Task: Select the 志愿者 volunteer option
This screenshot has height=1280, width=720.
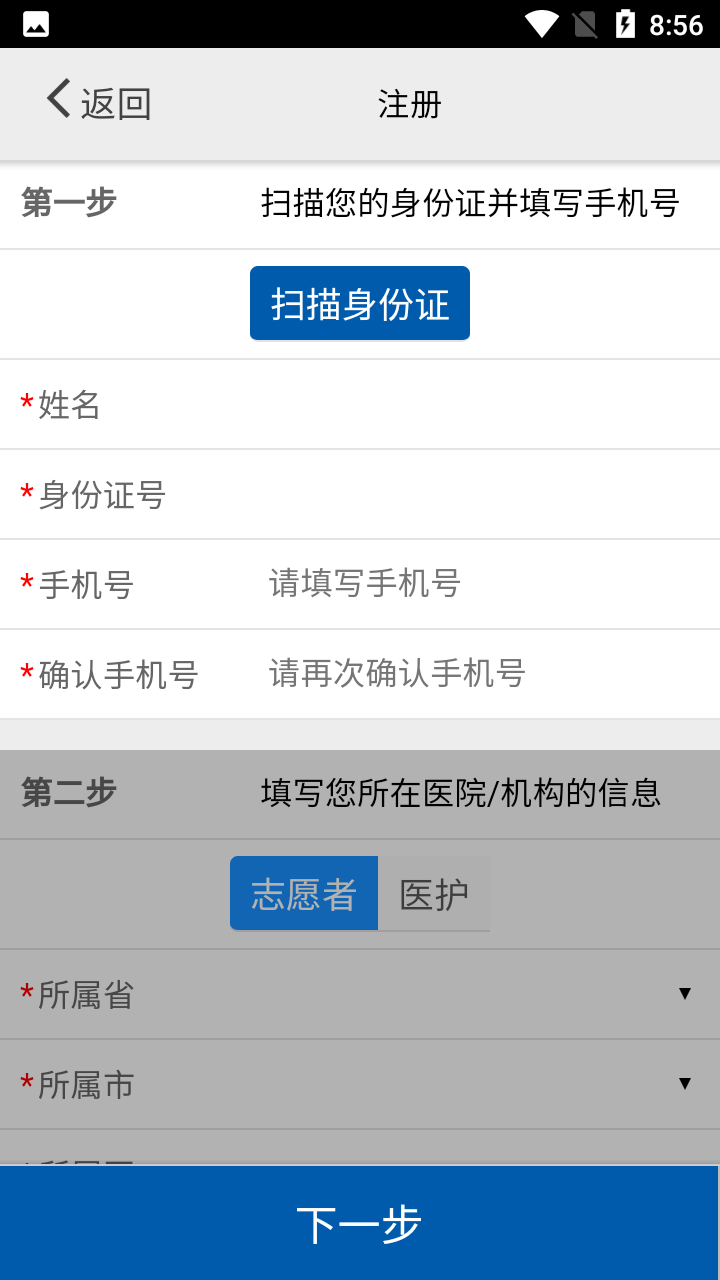Action: pyautogui.click(x=304, y=893)
